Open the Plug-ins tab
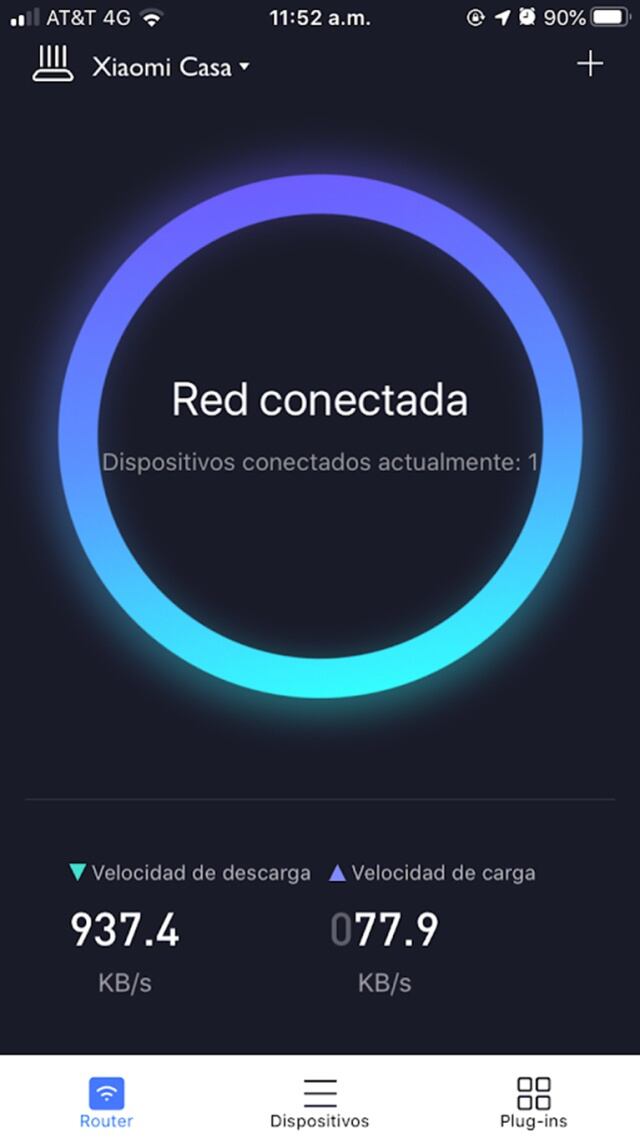640x1138 pixels. click(533, 1101)
